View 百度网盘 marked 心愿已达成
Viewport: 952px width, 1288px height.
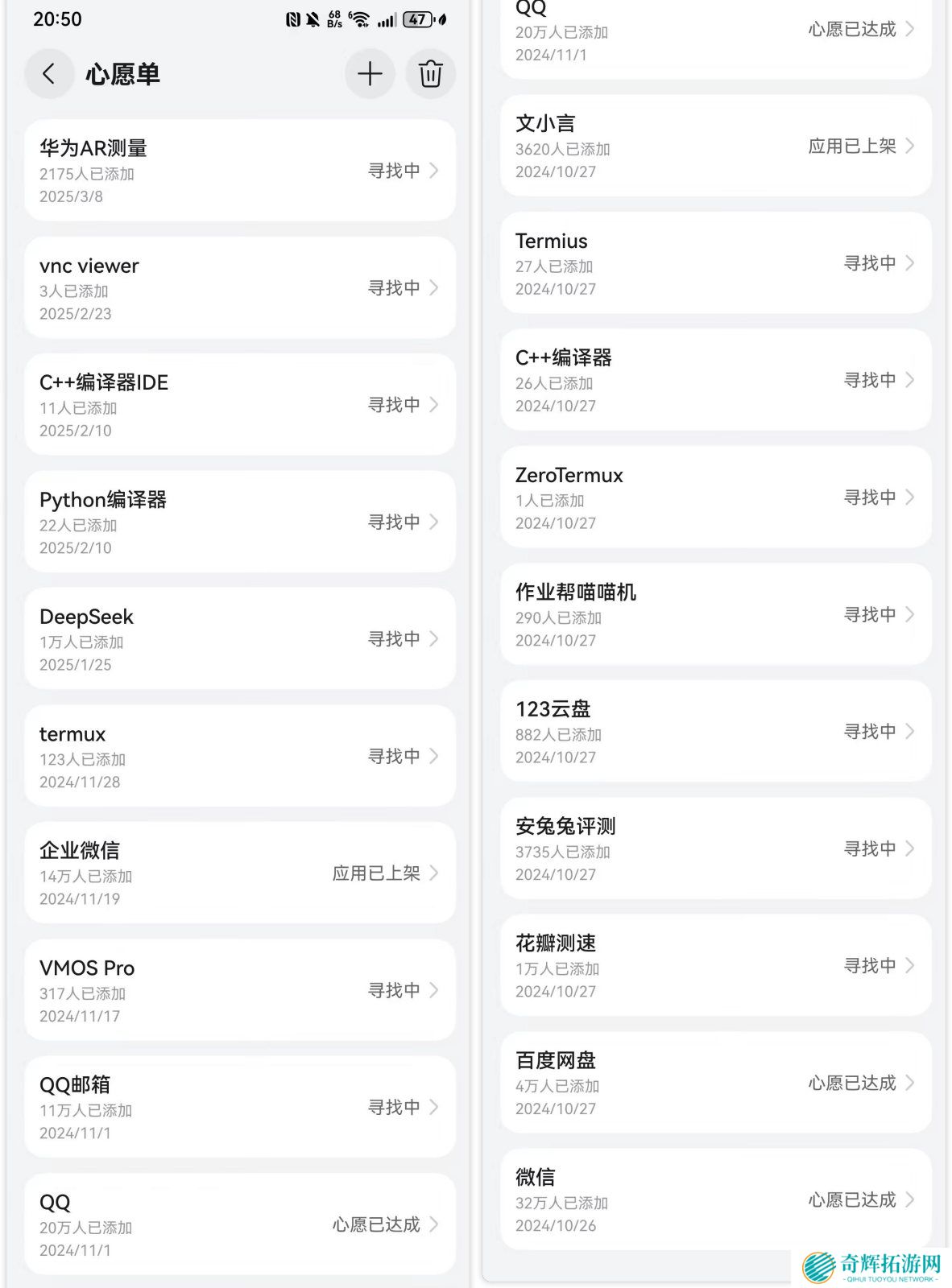(715, 1083)
